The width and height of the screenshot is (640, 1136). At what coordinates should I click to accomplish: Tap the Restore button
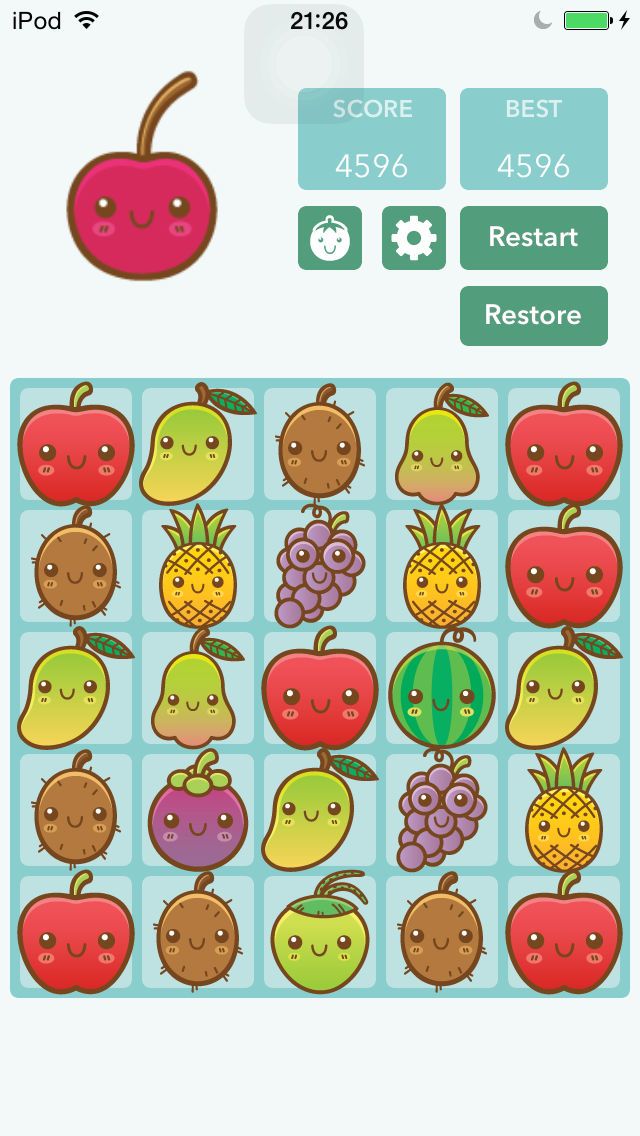click(533, 316)
